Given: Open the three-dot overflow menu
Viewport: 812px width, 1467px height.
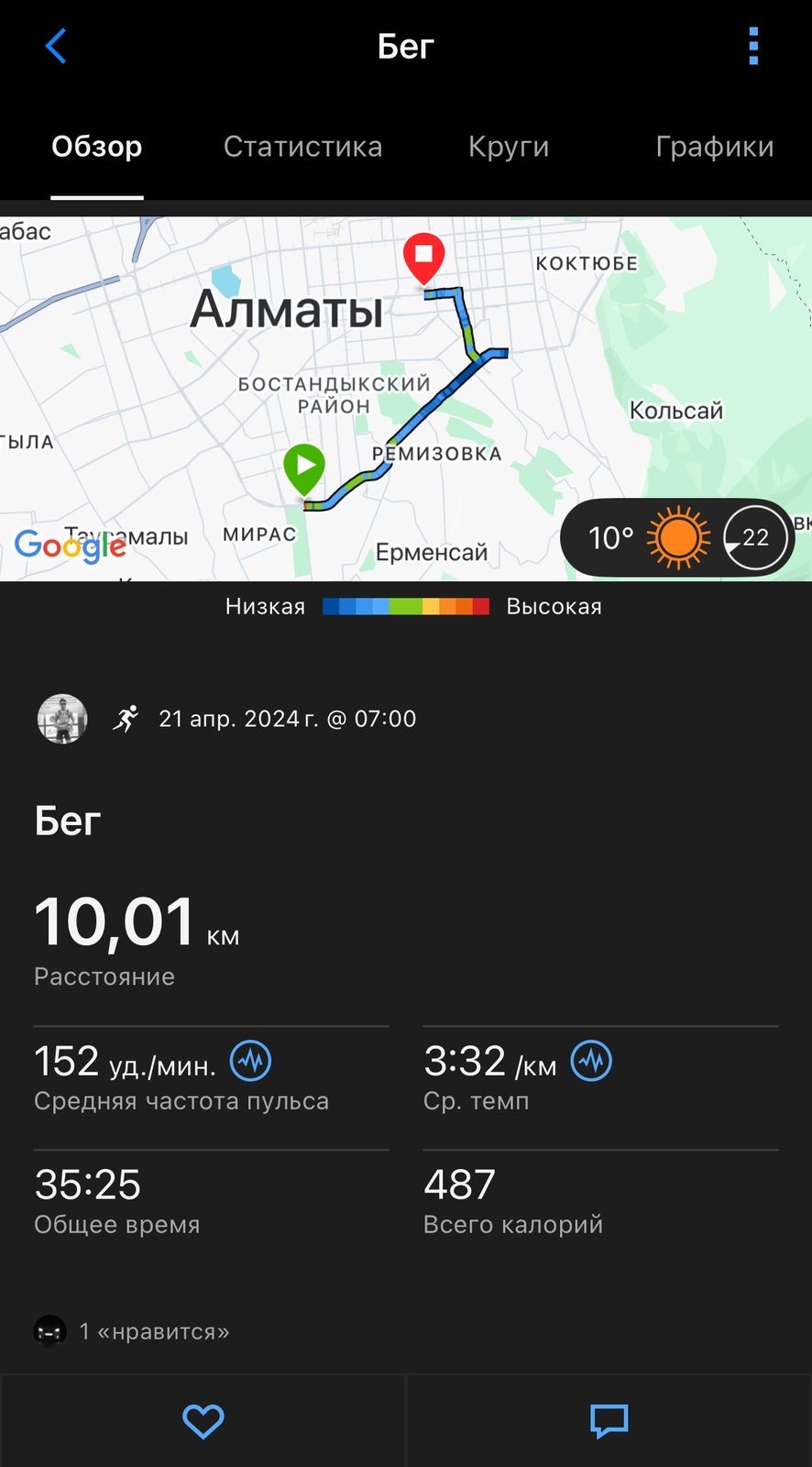Looking at the screenshot, I should click(x=753, y=46).
